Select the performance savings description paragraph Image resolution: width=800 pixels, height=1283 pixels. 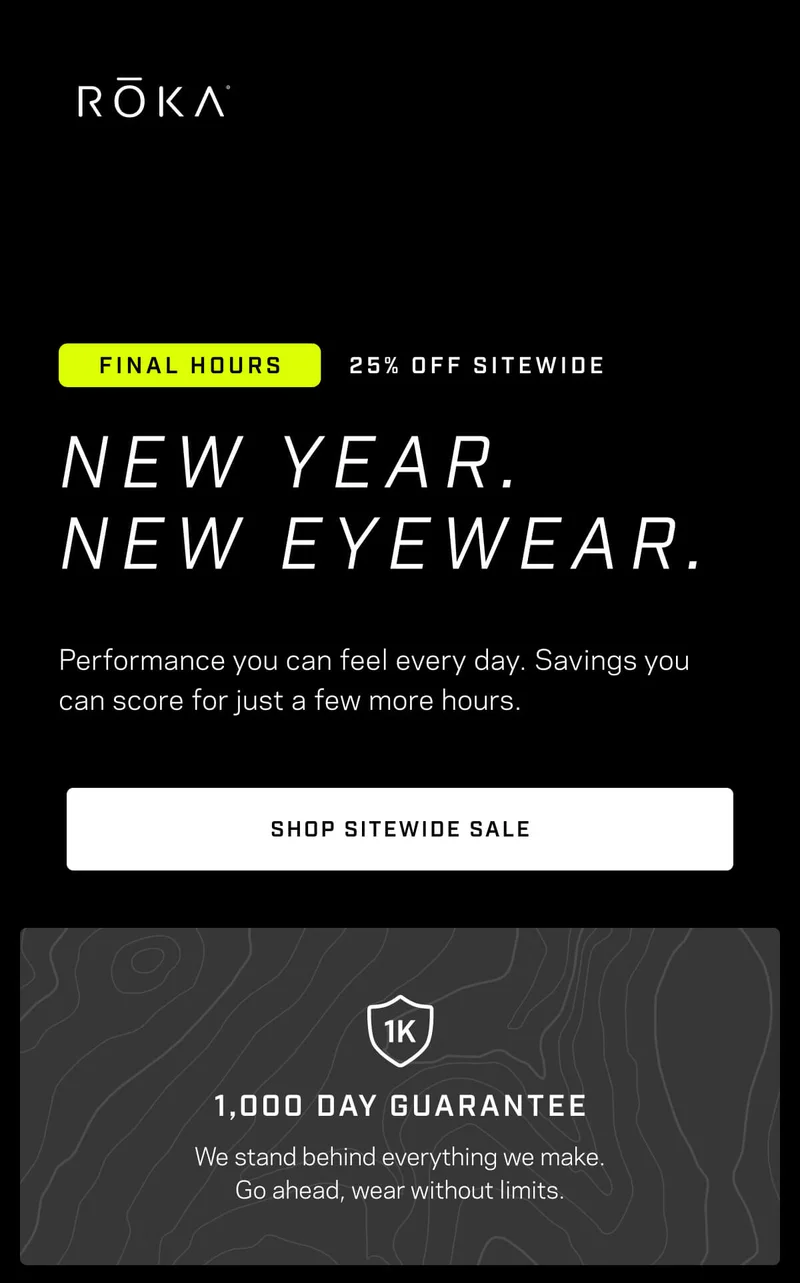(x=375, y=680)
